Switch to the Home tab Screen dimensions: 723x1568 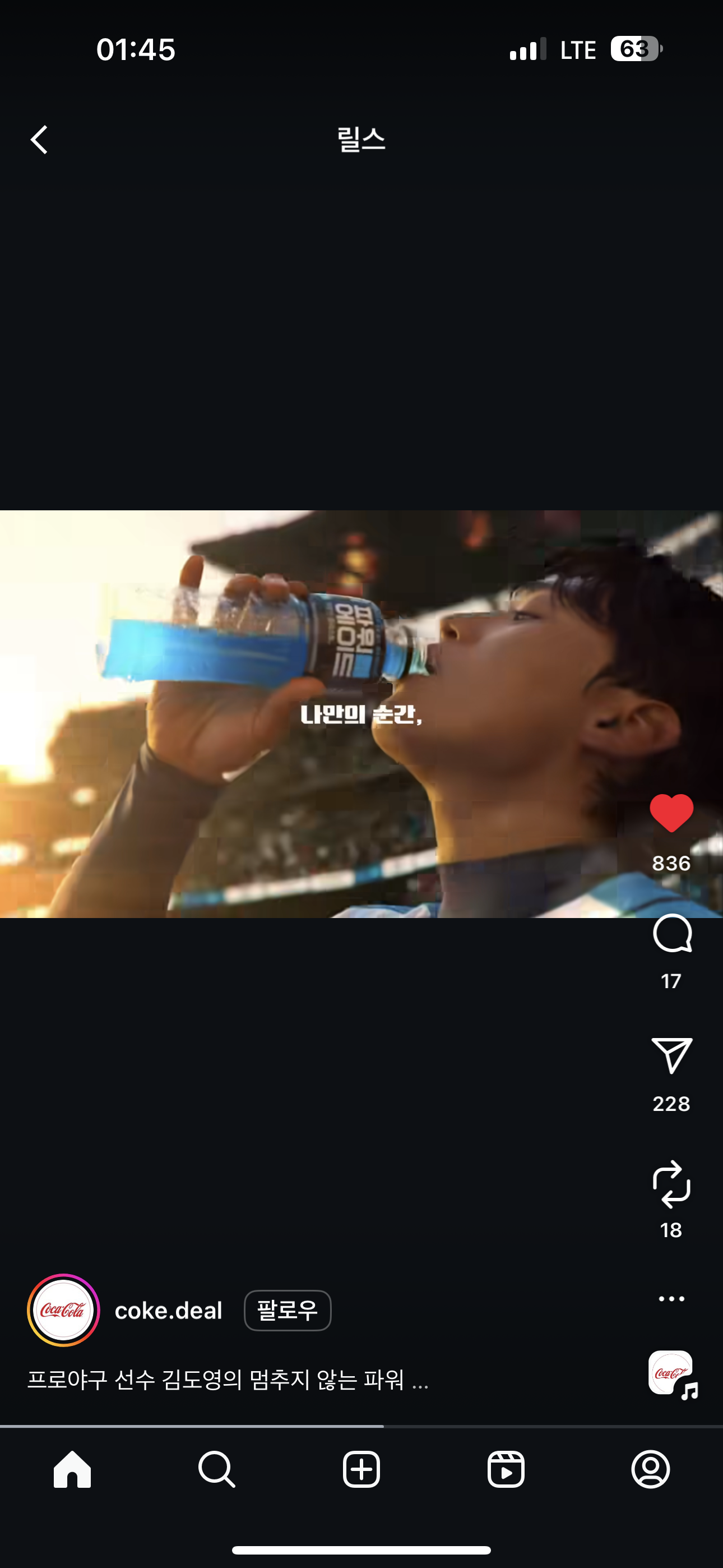[72, 1469]
